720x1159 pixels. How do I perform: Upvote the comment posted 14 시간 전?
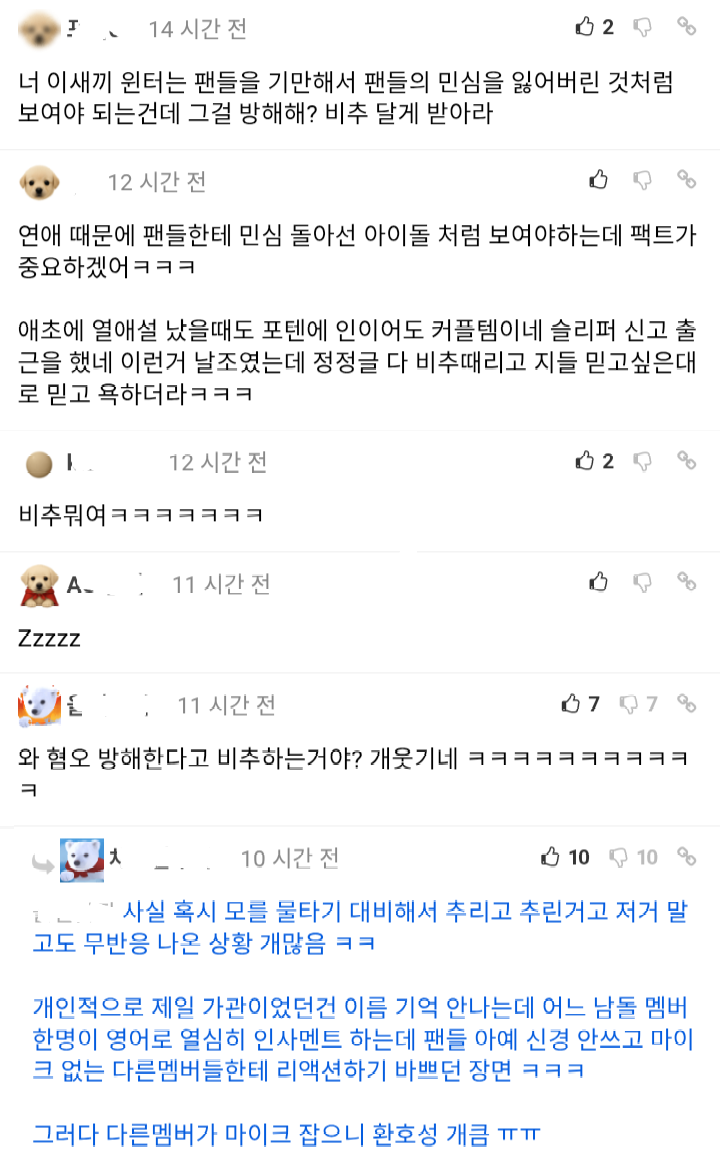[x=586, y=27]
